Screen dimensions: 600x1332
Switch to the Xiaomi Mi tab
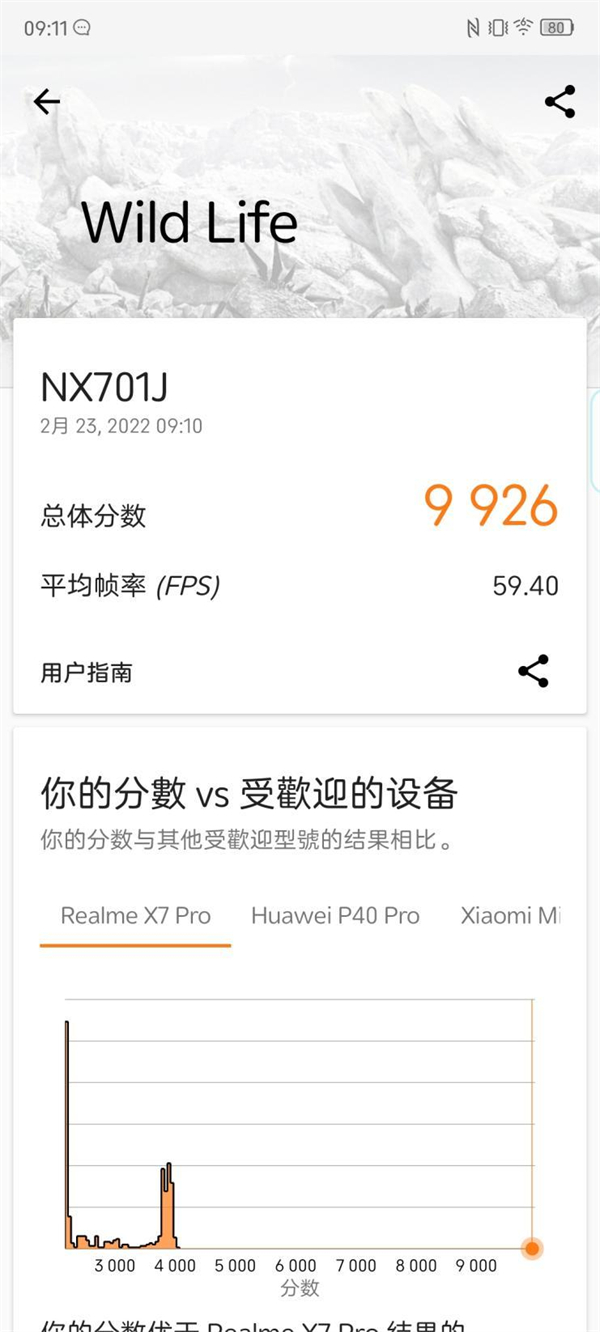pos(510,915)
